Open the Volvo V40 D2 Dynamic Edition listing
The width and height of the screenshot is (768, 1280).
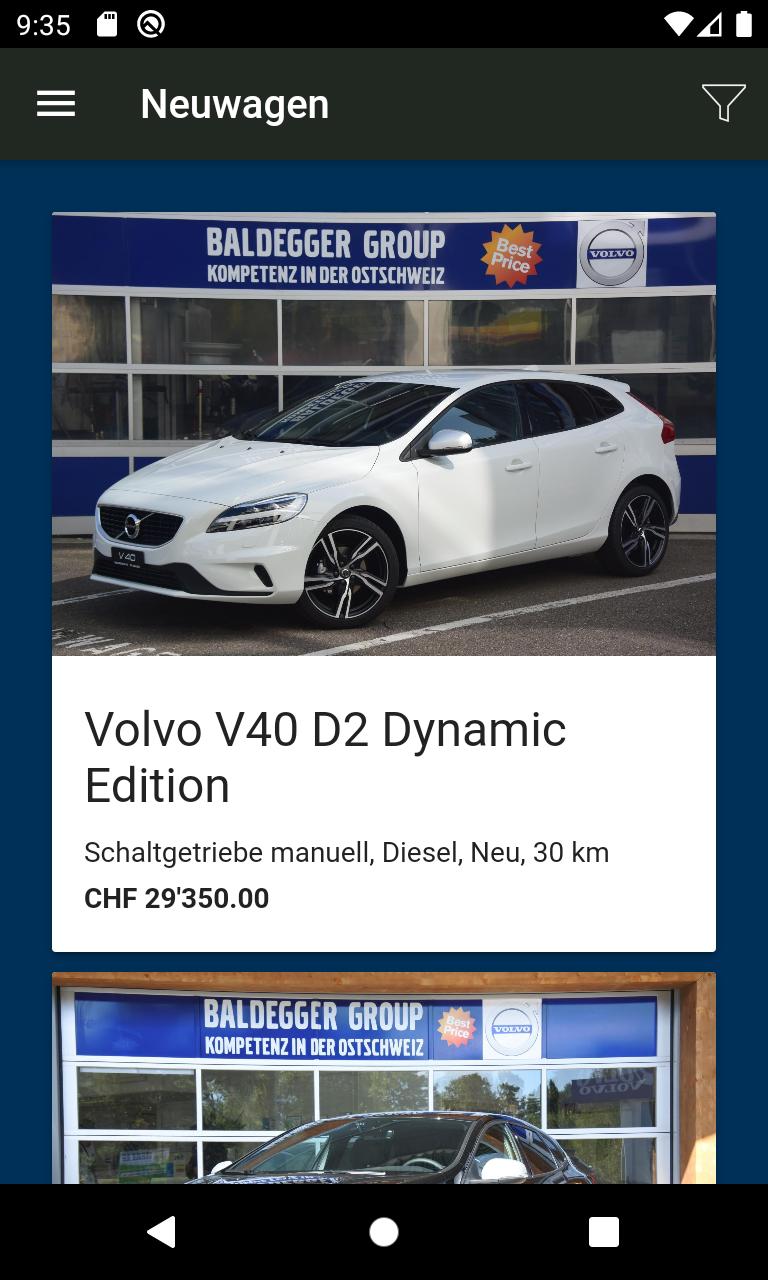click(325, 757)
